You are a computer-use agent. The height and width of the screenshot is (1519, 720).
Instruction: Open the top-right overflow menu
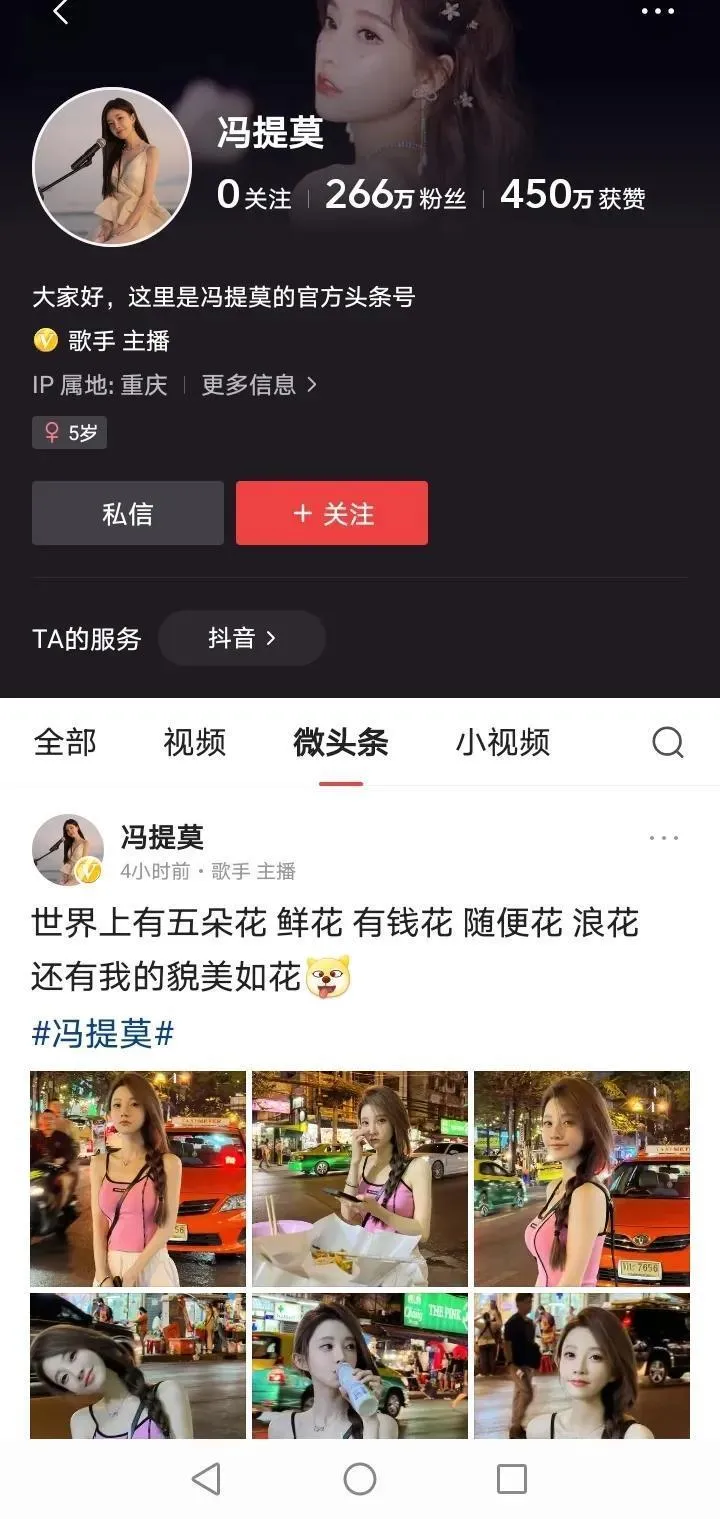coord(657,12)
